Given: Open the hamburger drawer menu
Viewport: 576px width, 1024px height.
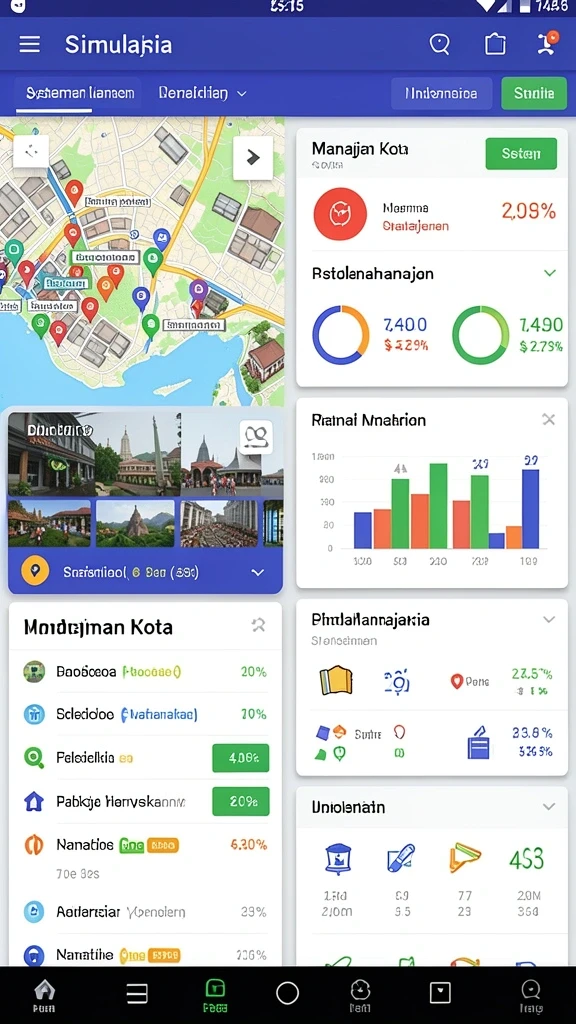Looking at the screenshot, I should (29, 44).
